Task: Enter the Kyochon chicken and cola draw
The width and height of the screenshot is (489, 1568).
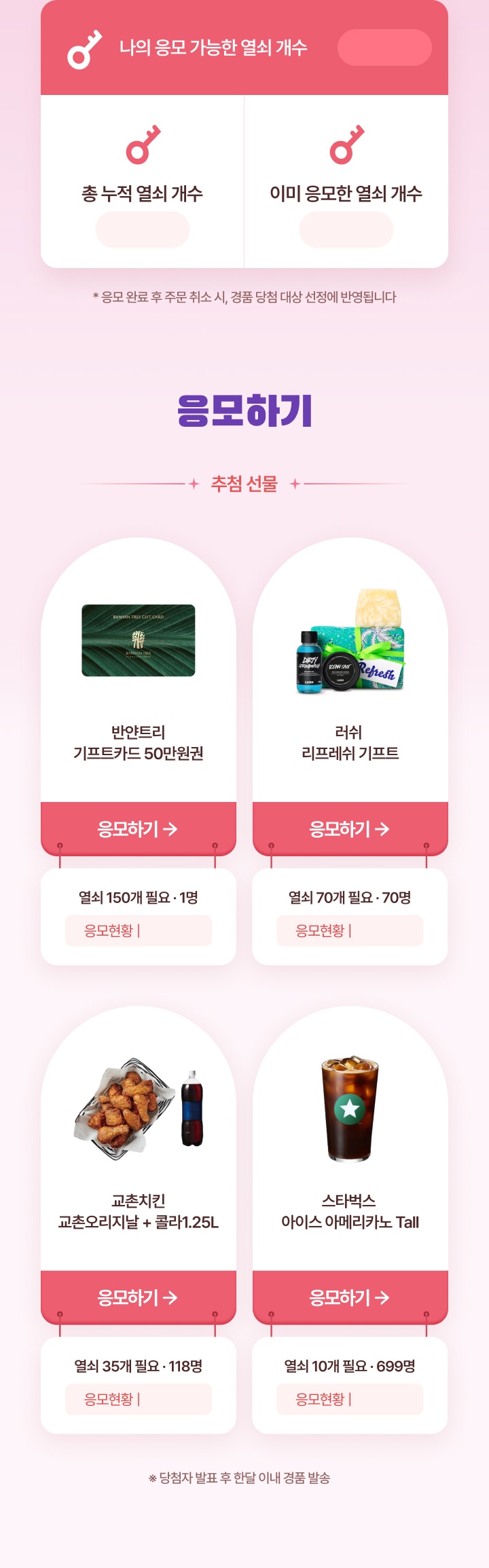Action: tap(138, 1297)
